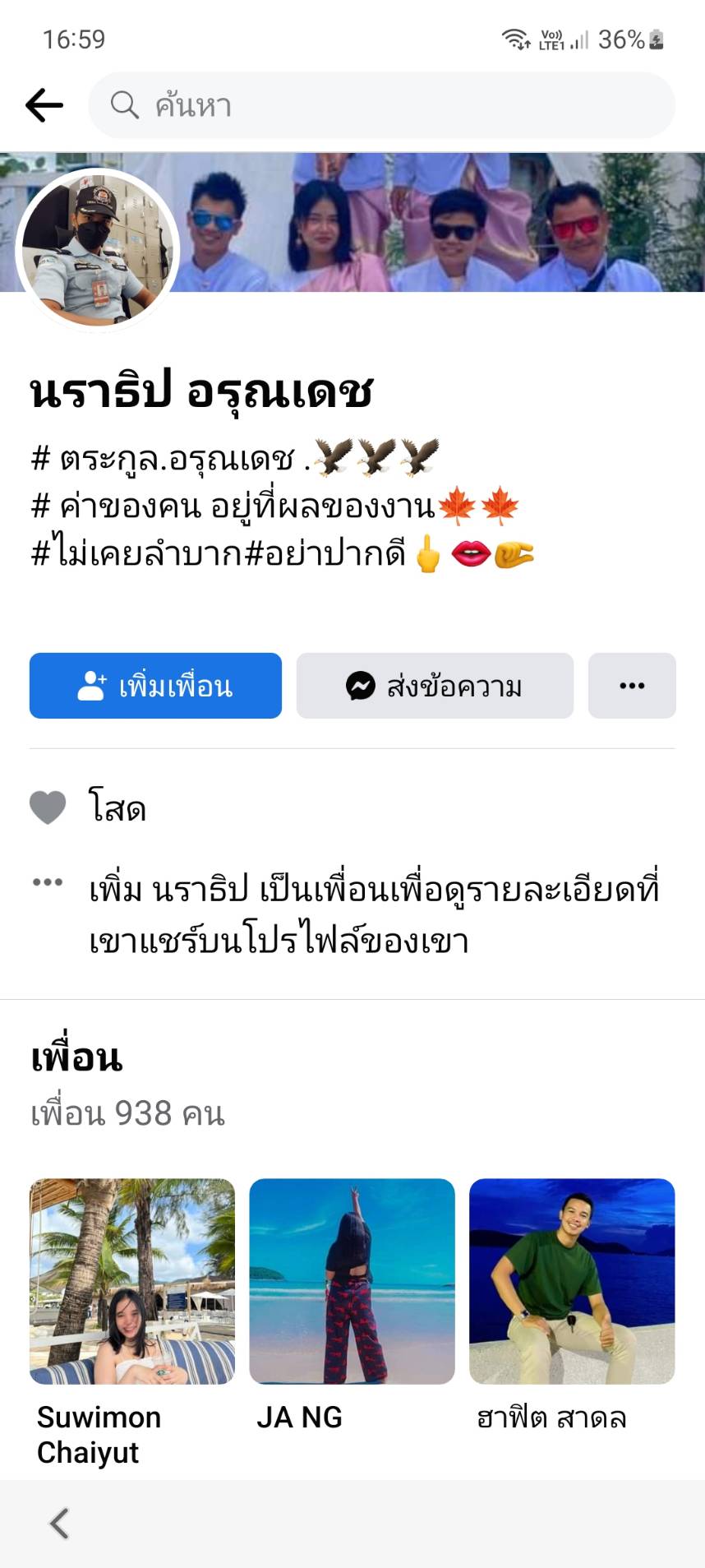Go back using the top arrow
Screen dimensions: 705x1568
coord(44,105)
